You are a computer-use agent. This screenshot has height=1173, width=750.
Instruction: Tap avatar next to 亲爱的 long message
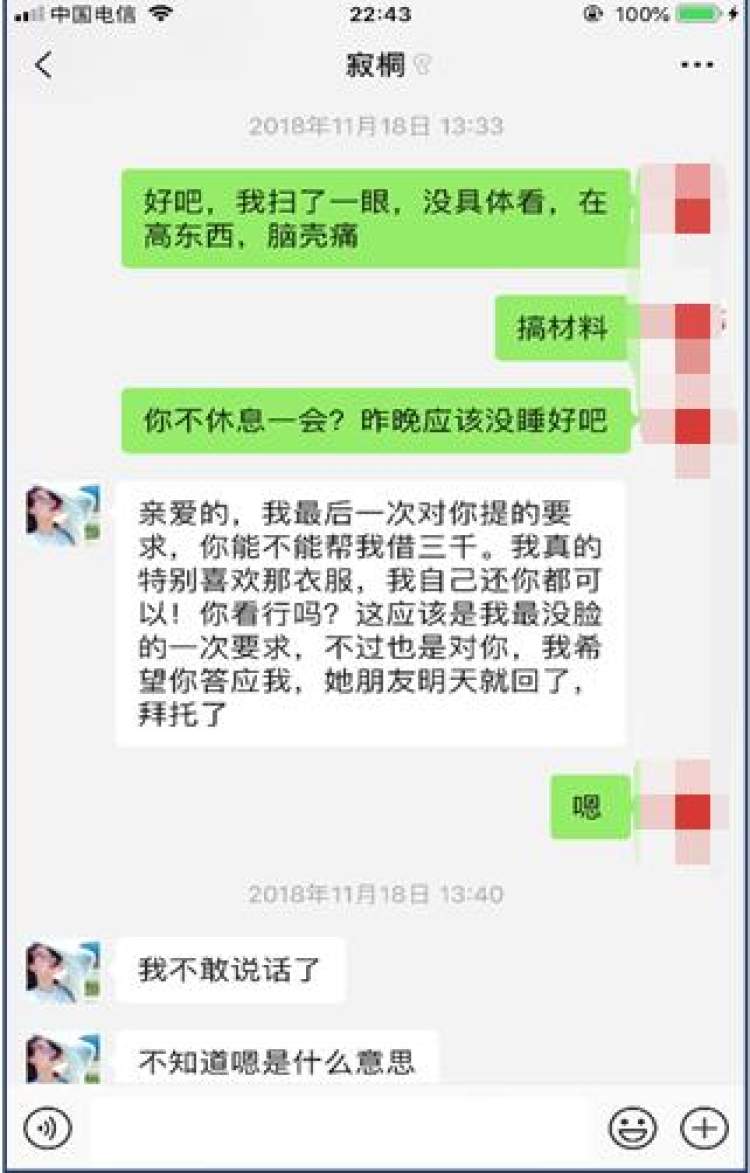pyautogui.click(x=63, y=516)
